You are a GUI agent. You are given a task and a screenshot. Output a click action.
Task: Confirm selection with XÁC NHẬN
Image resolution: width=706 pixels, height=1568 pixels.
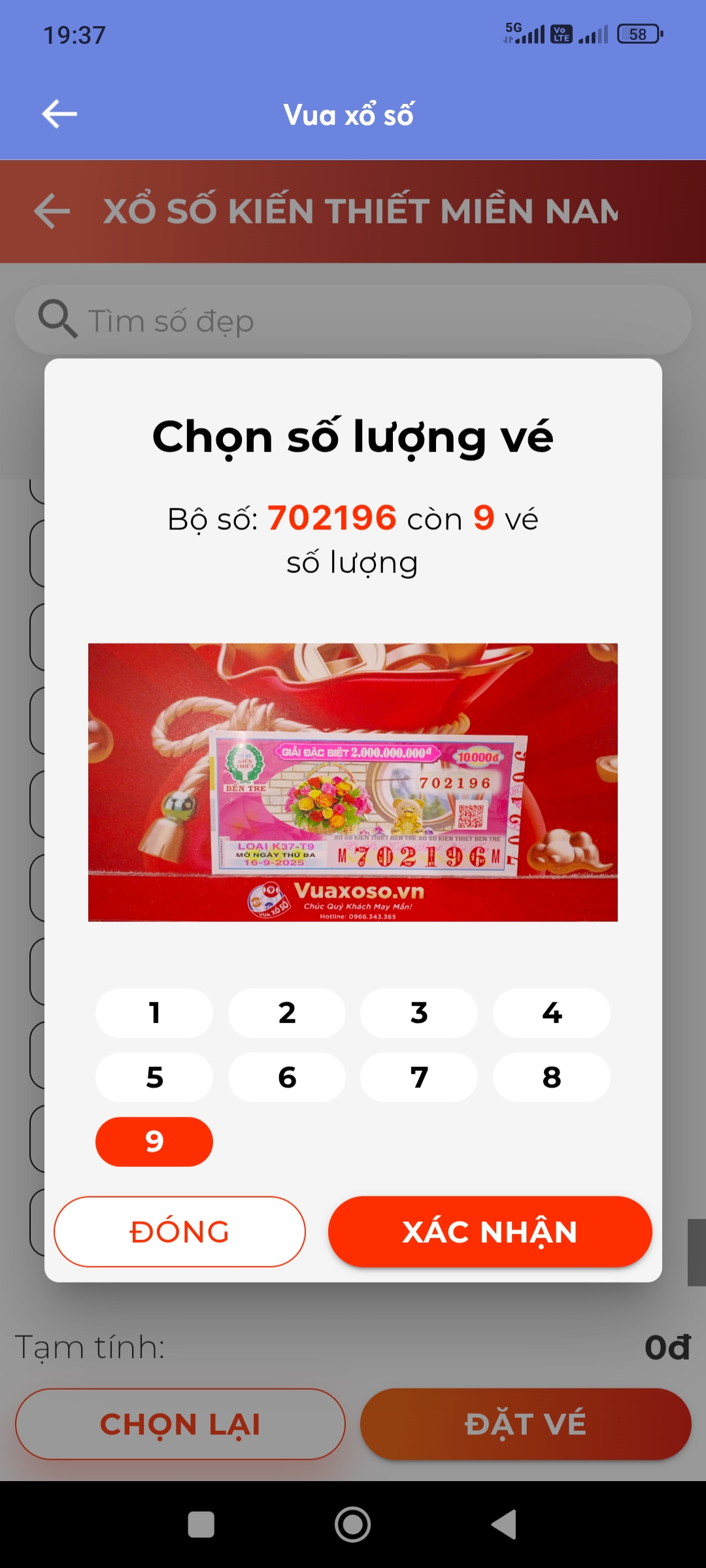[x=490, y=1232]
